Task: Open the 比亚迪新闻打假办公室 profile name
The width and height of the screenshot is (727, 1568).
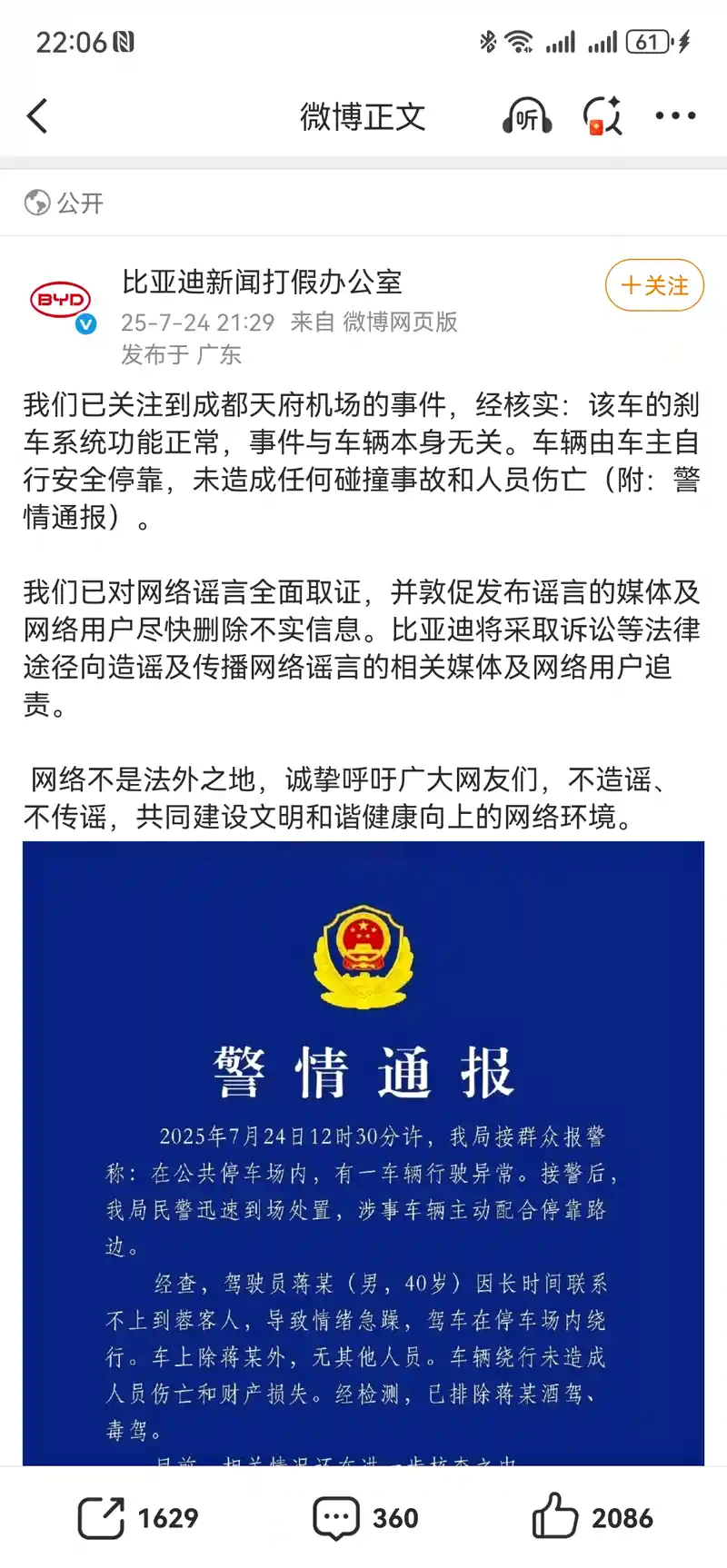Action: (262, 283)
